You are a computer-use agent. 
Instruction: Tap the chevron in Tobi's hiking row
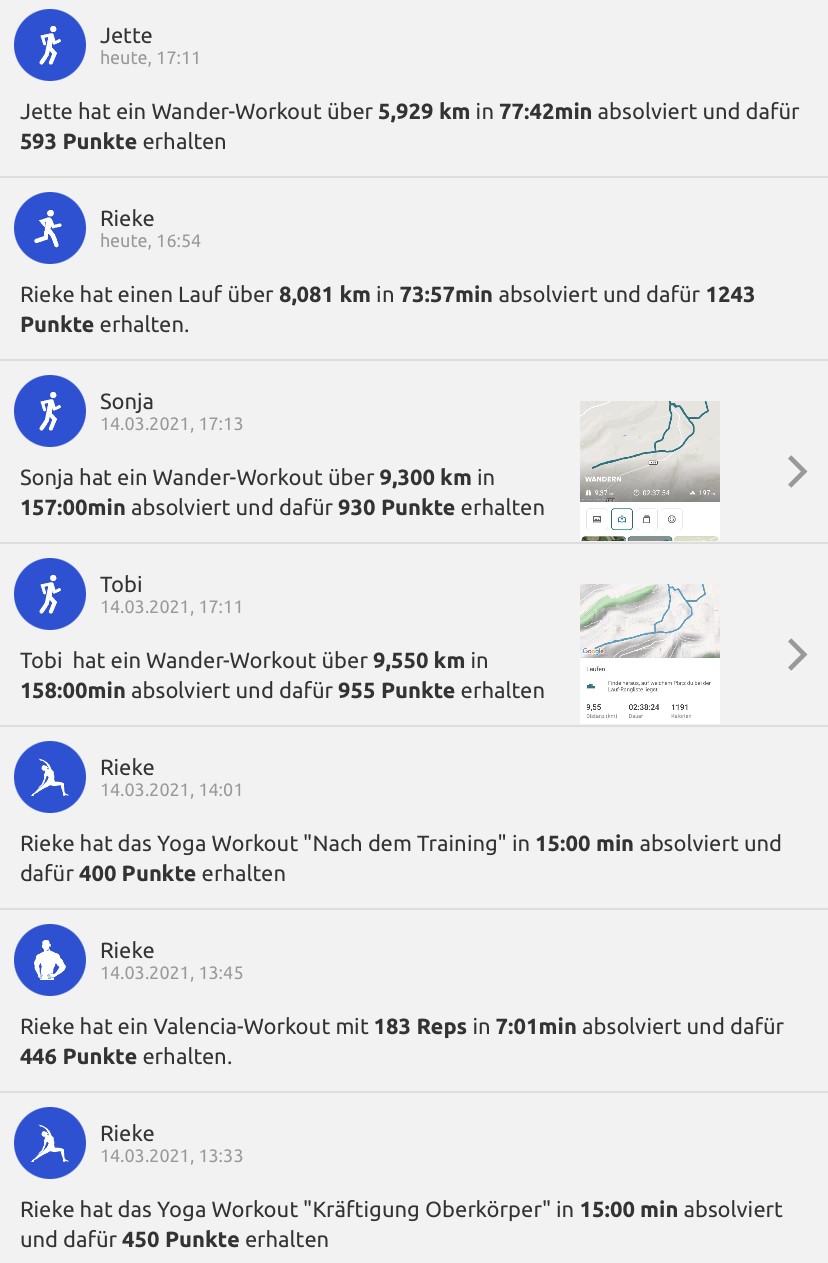[x=797, y=654]
